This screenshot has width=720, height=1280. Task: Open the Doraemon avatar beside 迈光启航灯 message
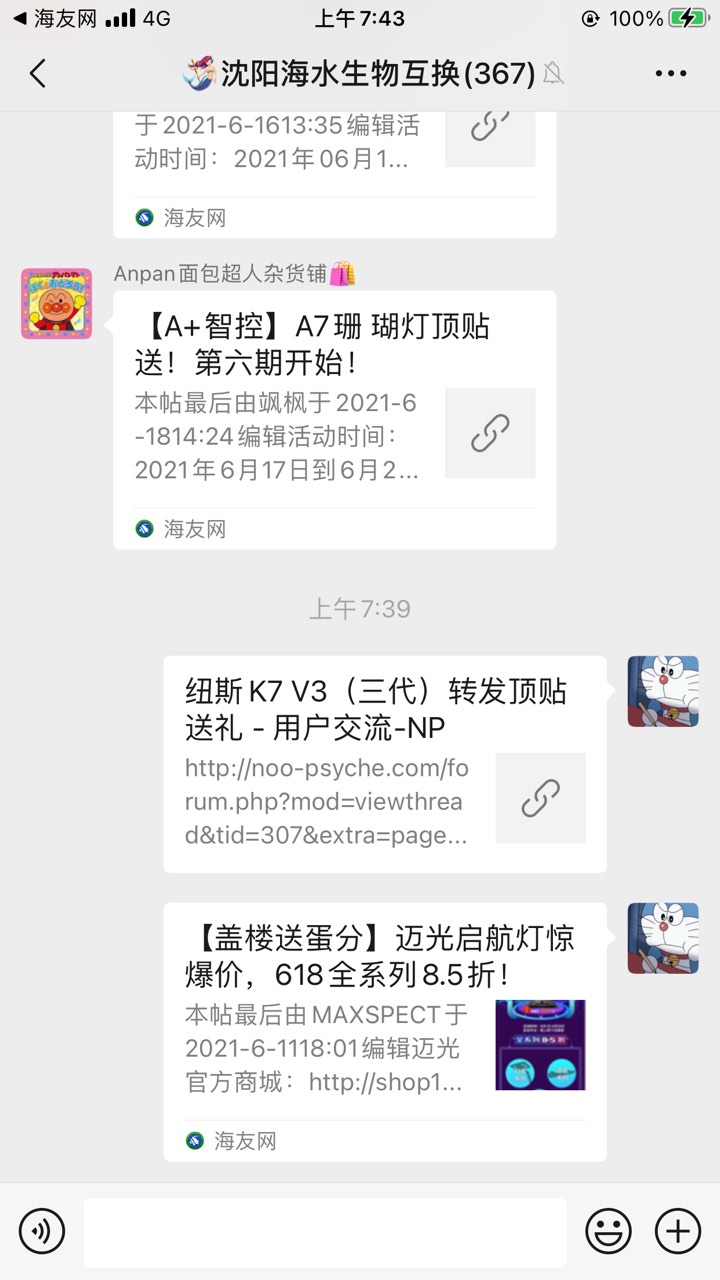pos(662,938)
